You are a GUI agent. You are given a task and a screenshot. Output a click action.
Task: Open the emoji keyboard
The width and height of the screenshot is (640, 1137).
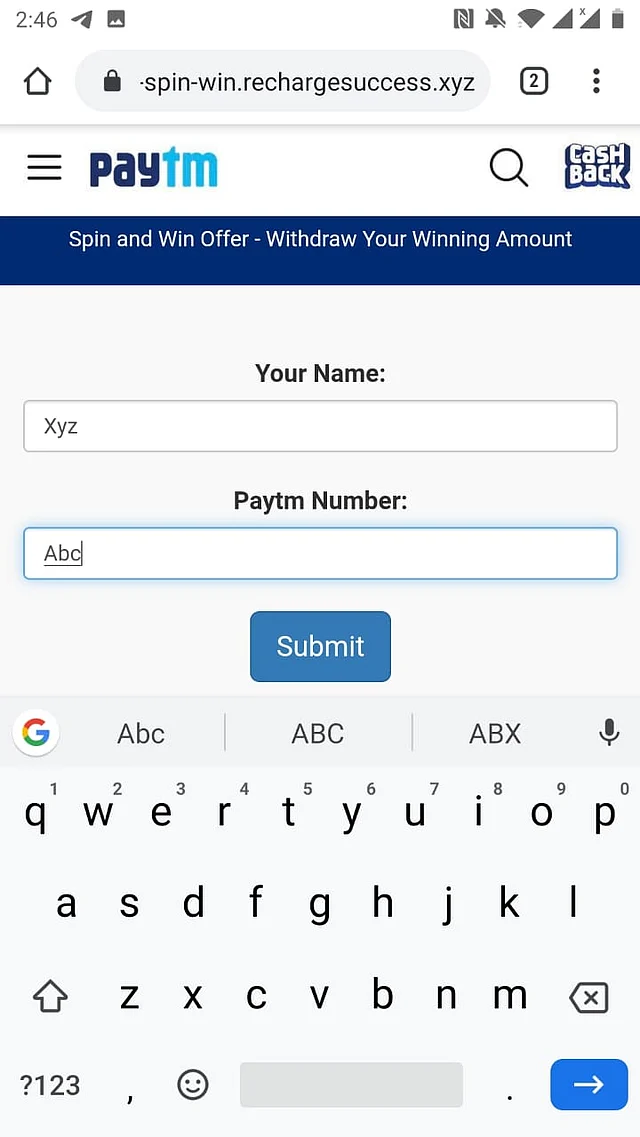[193, 1085]
